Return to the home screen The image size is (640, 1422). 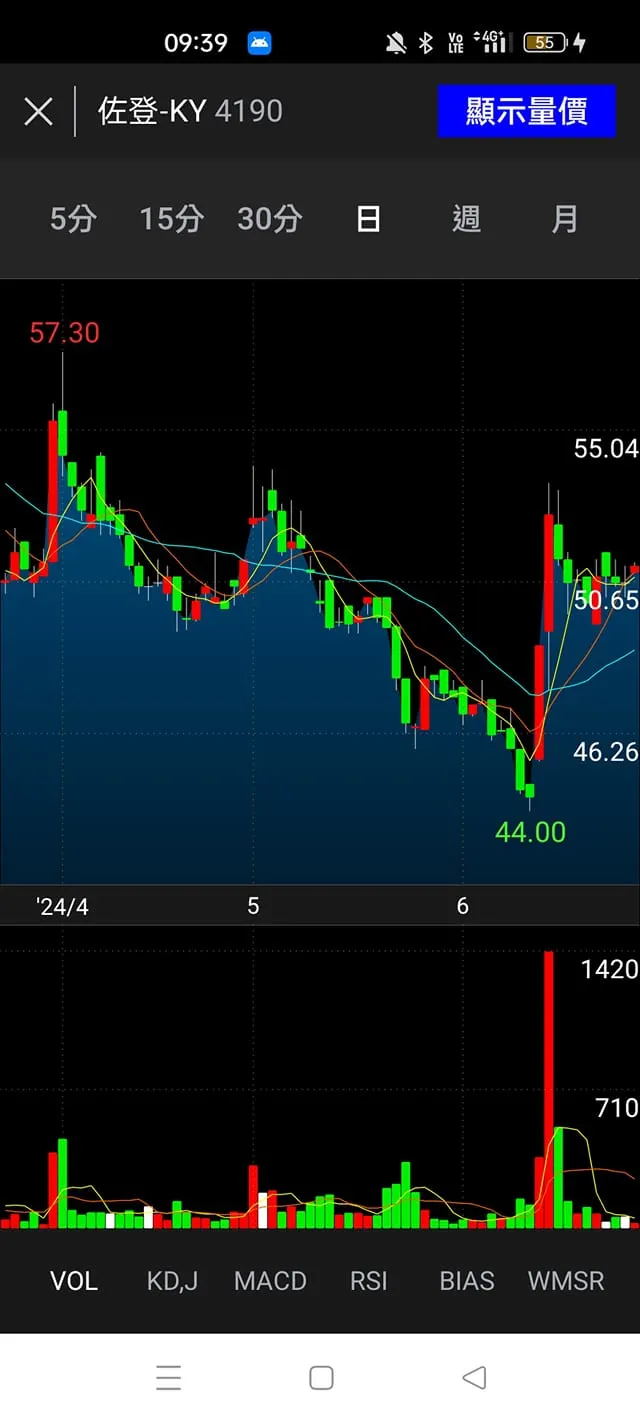pyautogui.click(x=321, y=1378)
